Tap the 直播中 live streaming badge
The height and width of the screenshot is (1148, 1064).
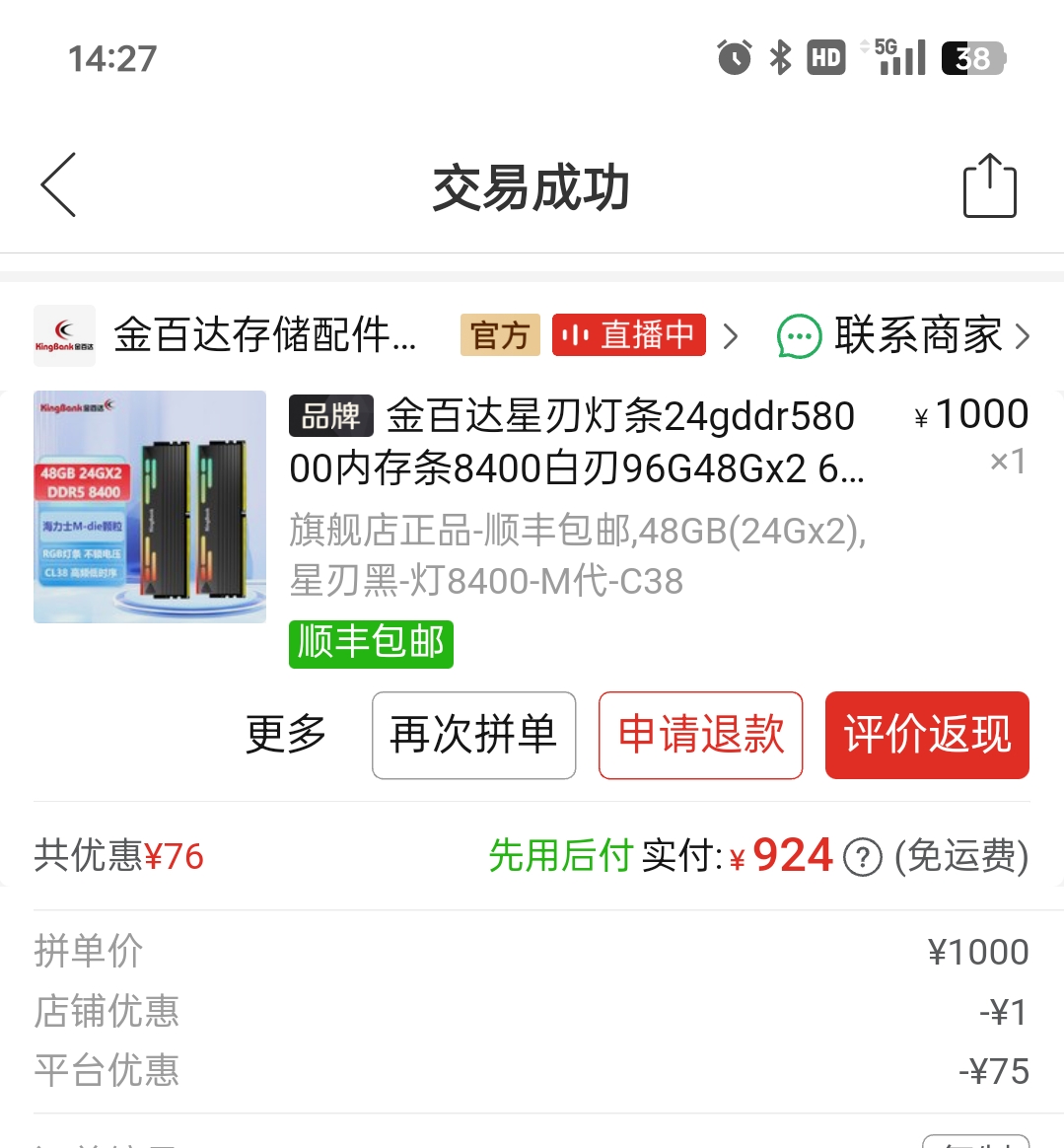coord(628,335)
